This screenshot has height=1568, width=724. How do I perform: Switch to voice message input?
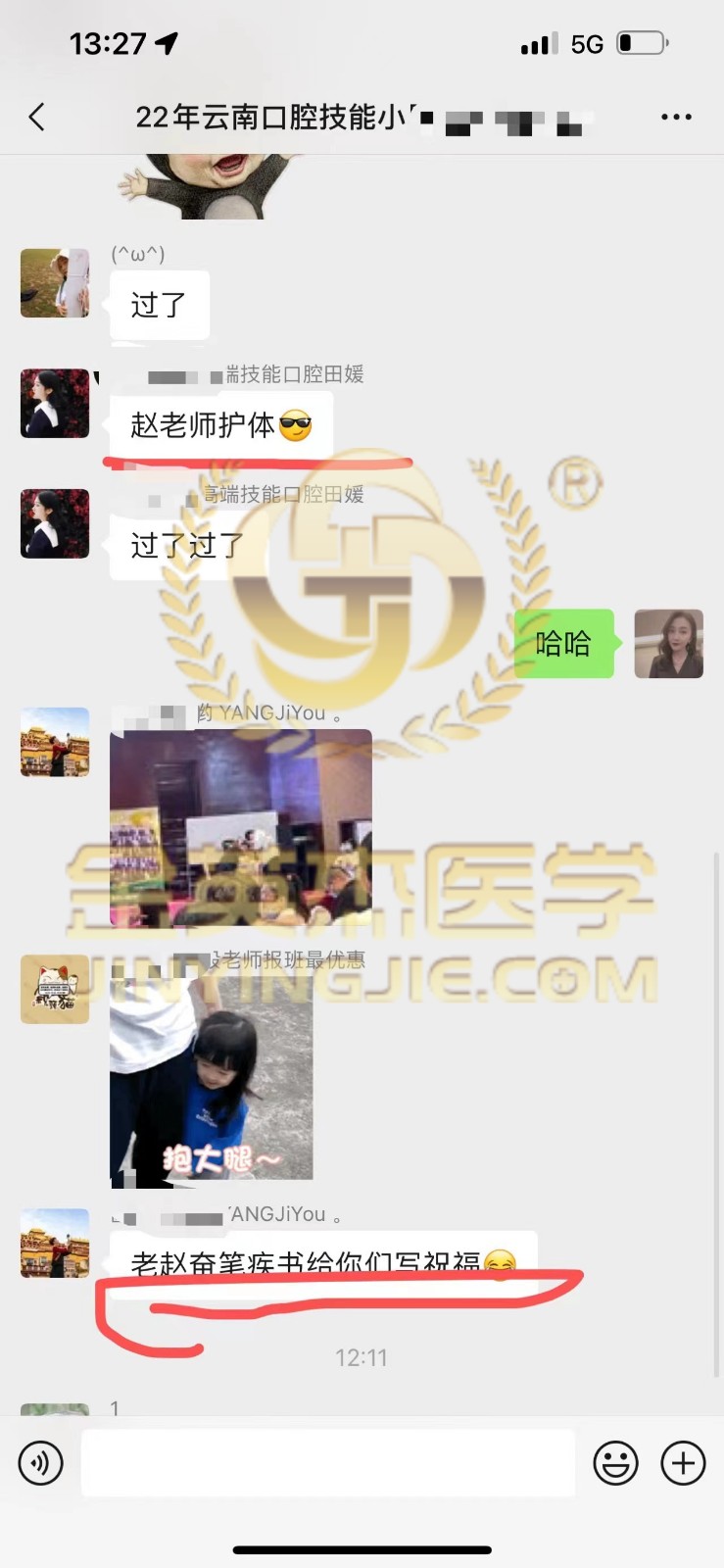41,1463
